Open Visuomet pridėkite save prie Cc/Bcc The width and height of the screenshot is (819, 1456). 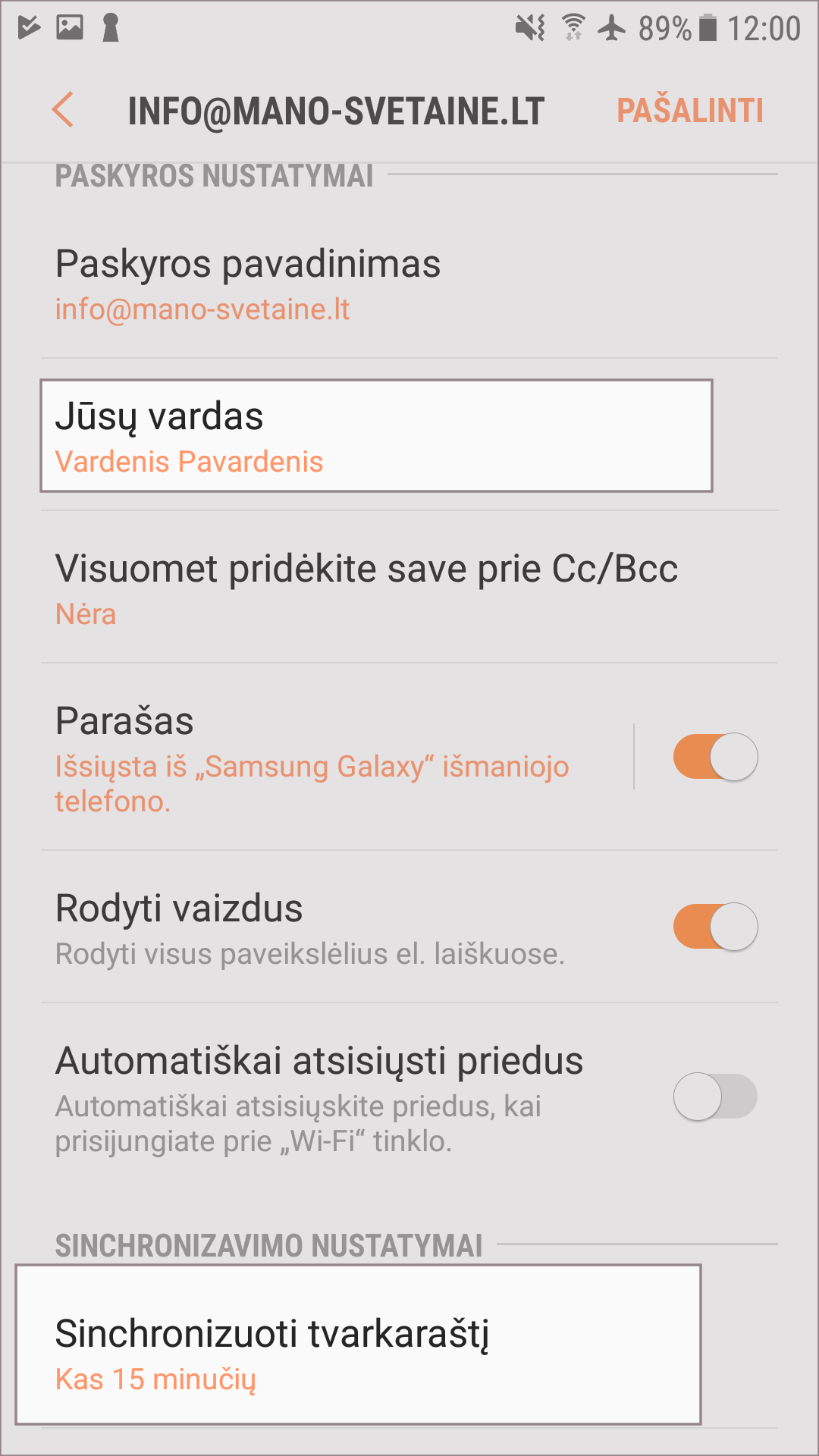366,588
